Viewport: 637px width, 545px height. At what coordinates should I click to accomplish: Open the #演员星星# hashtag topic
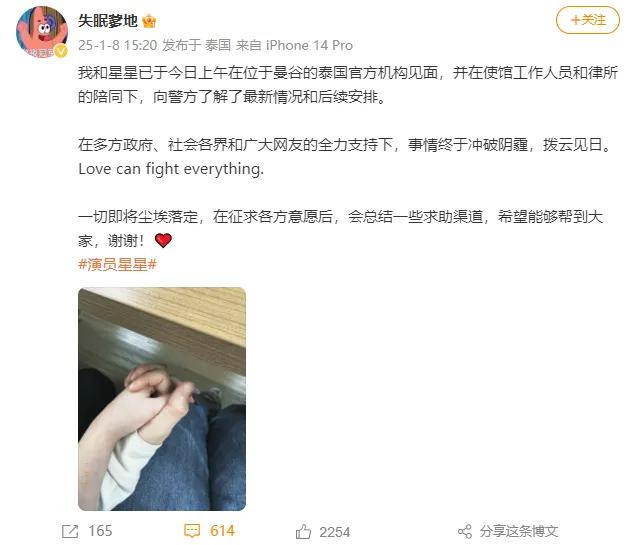click(117, 263)
